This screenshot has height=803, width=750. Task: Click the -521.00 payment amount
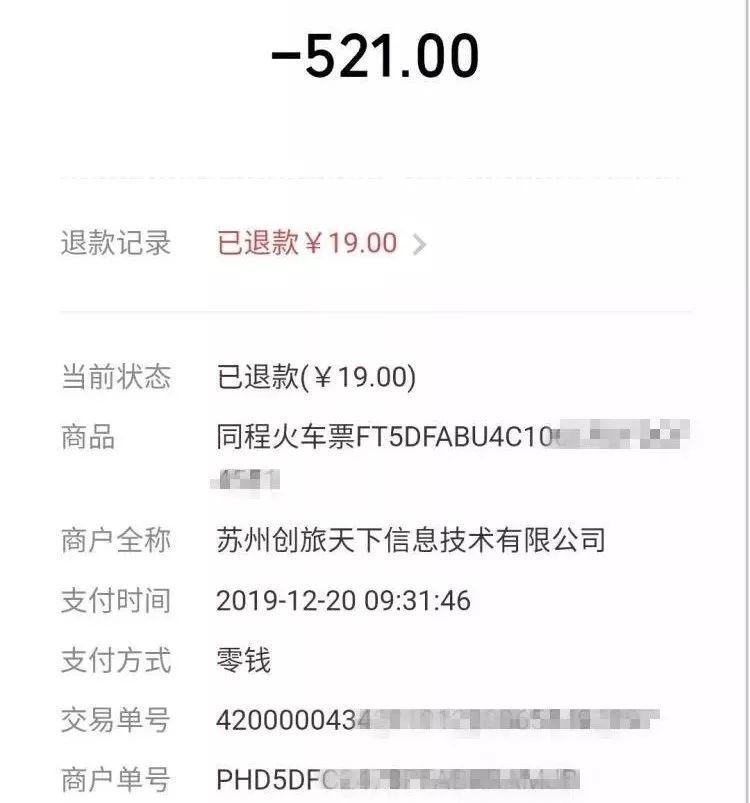[x=375, y=57]
